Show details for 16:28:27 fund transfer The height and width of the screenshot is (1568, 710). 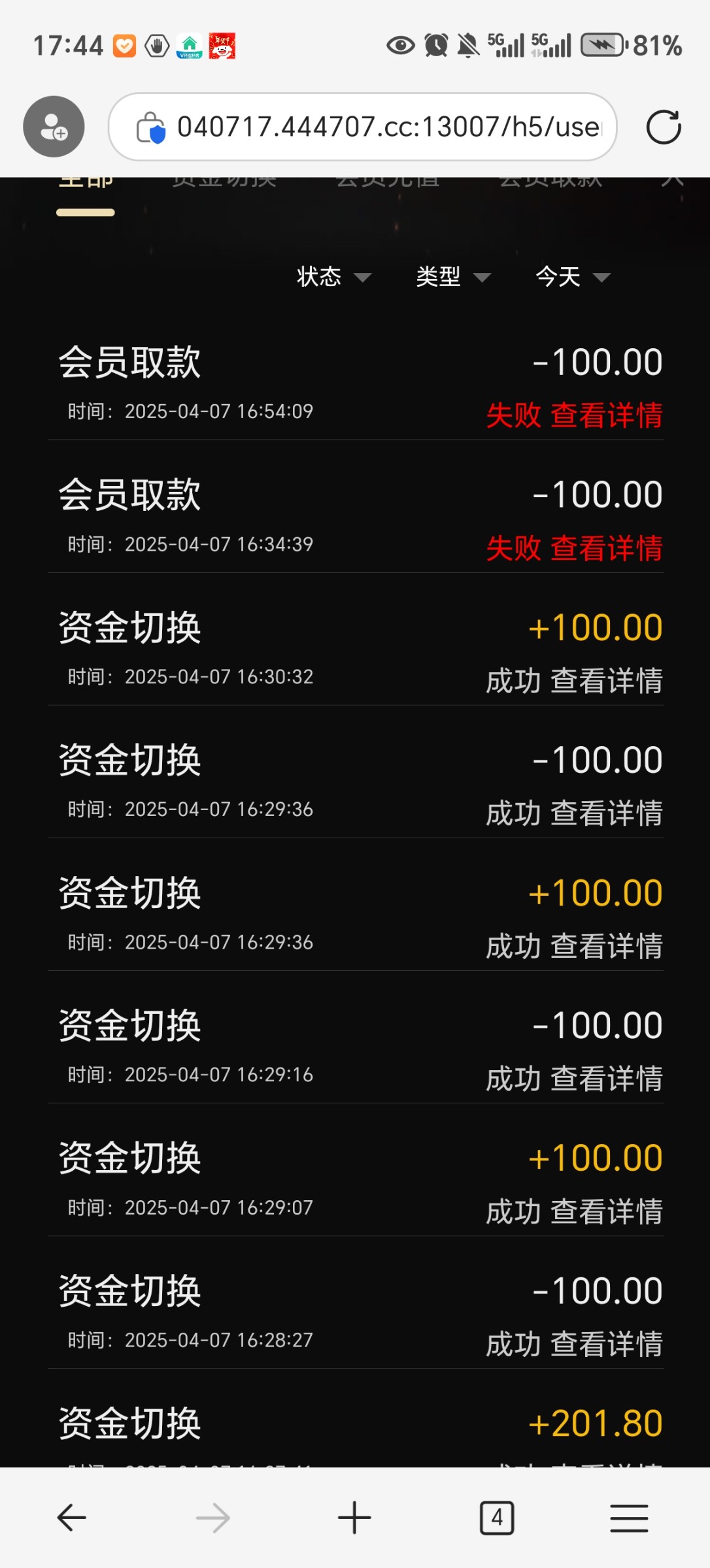point(606,1345)
